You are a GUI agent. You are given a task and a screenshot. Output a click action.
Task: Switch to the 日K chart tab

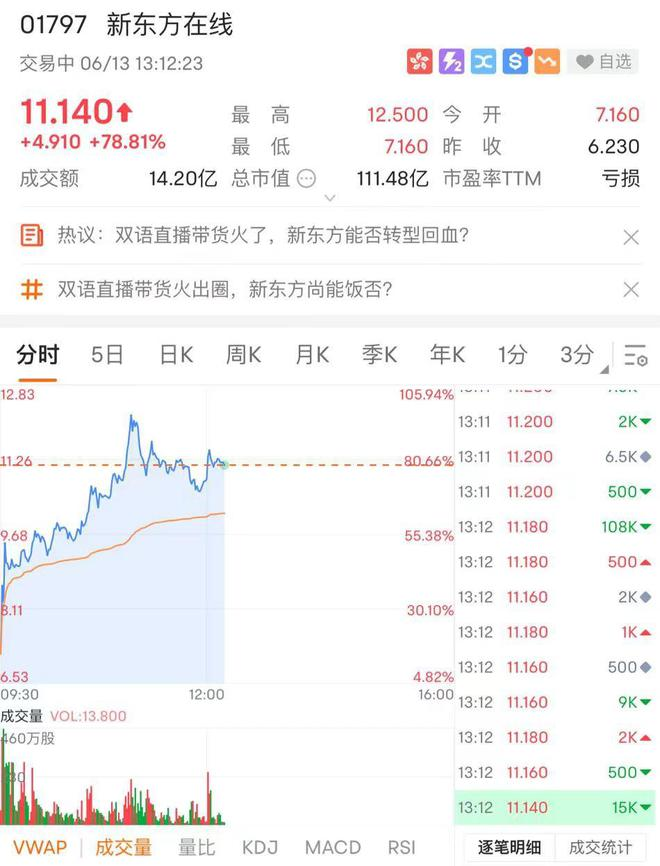pos(175,354)
